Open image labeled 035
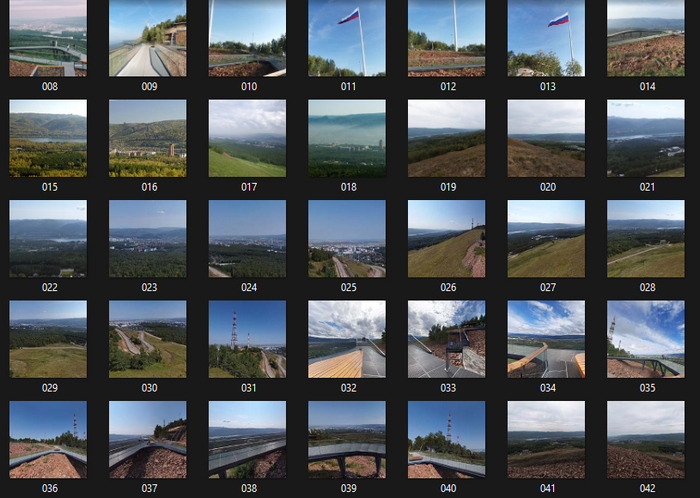700x498 pixels. [646, 339]
